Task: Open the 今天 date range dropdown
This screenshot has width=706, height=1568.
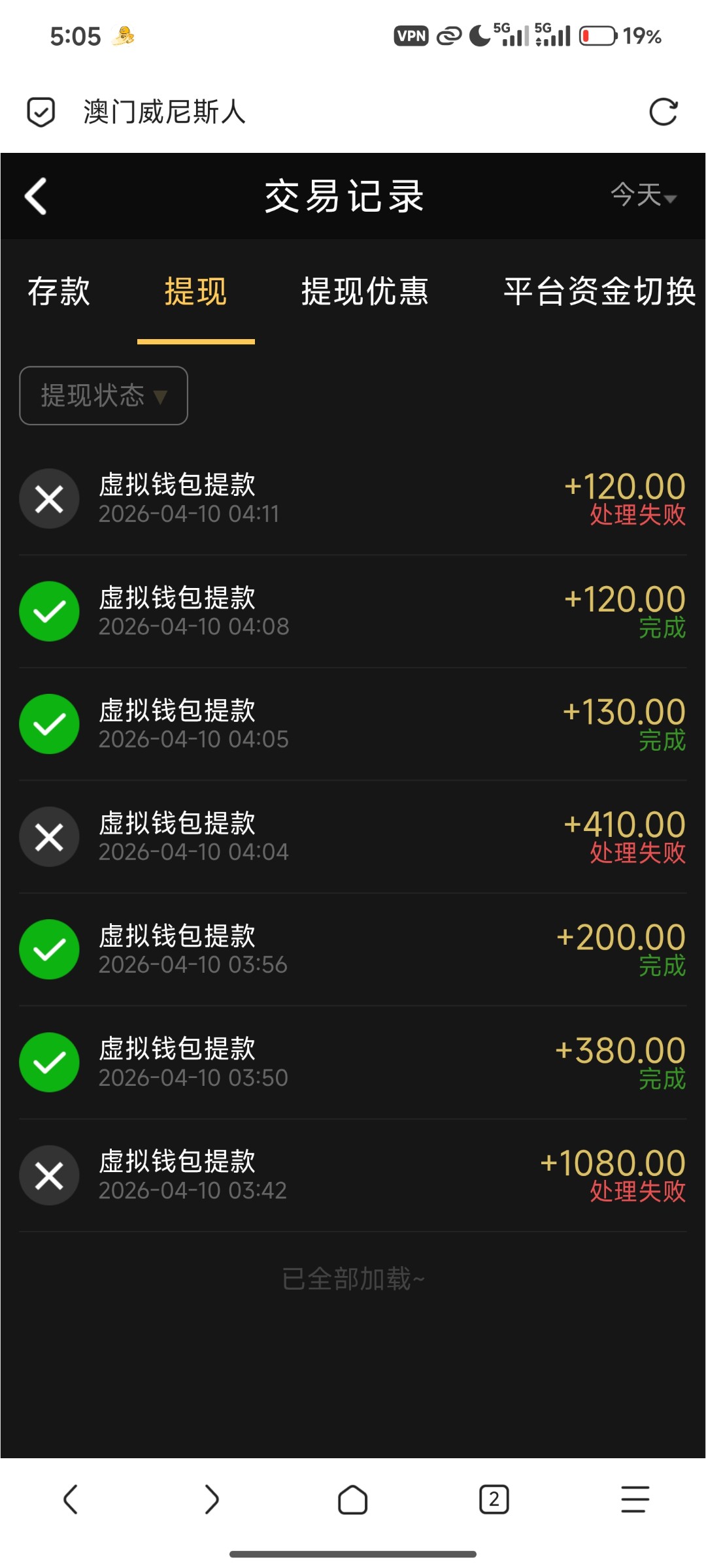Action: [x=643, y=195]
